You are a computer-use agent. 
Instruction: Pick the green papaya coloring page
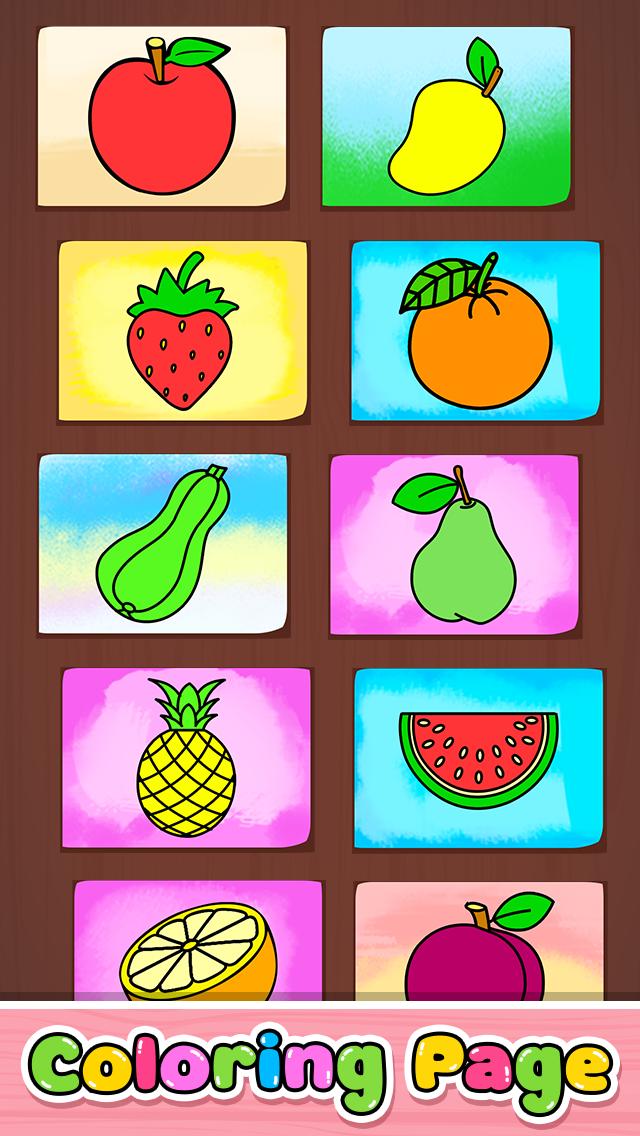(163, 545)
